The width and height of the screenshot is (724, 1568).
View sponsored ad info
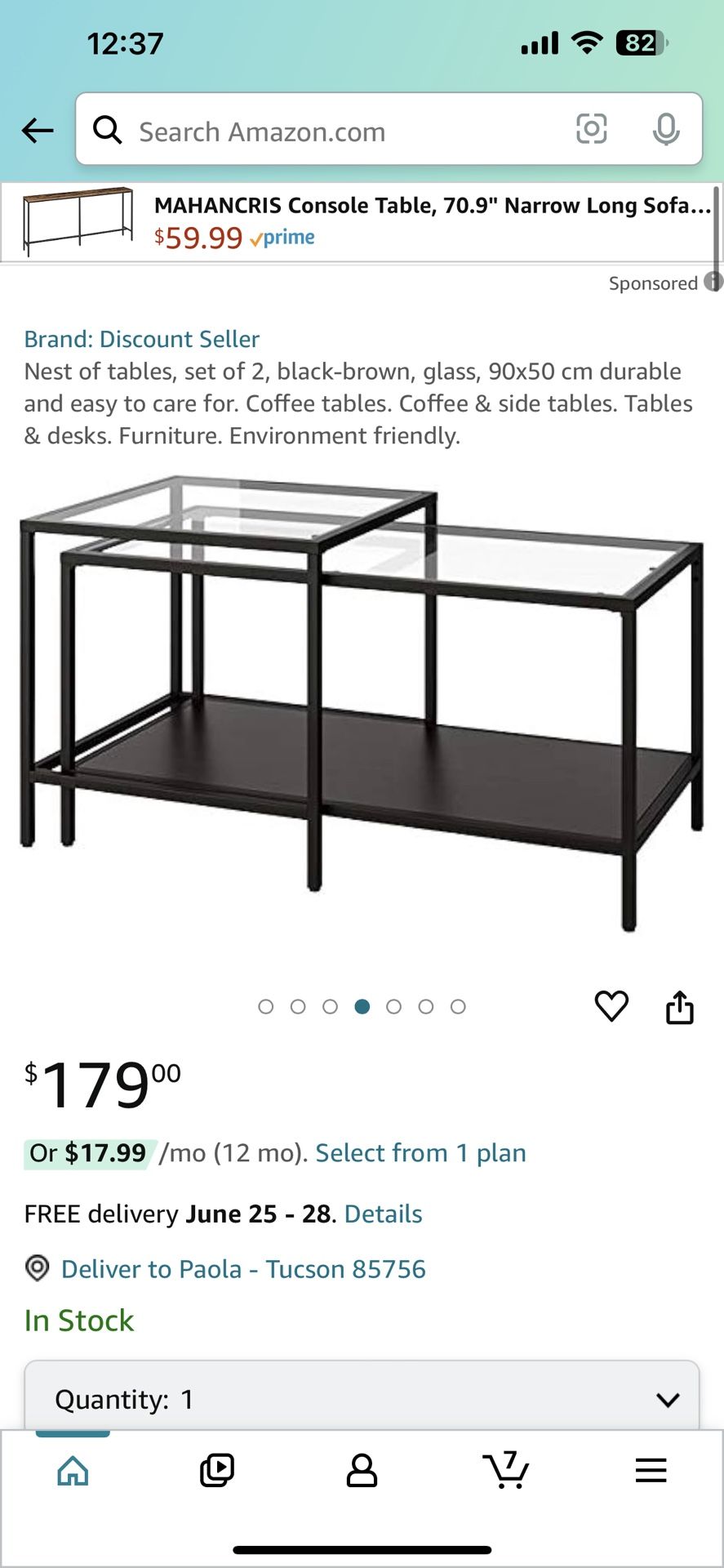click(713, 282)
